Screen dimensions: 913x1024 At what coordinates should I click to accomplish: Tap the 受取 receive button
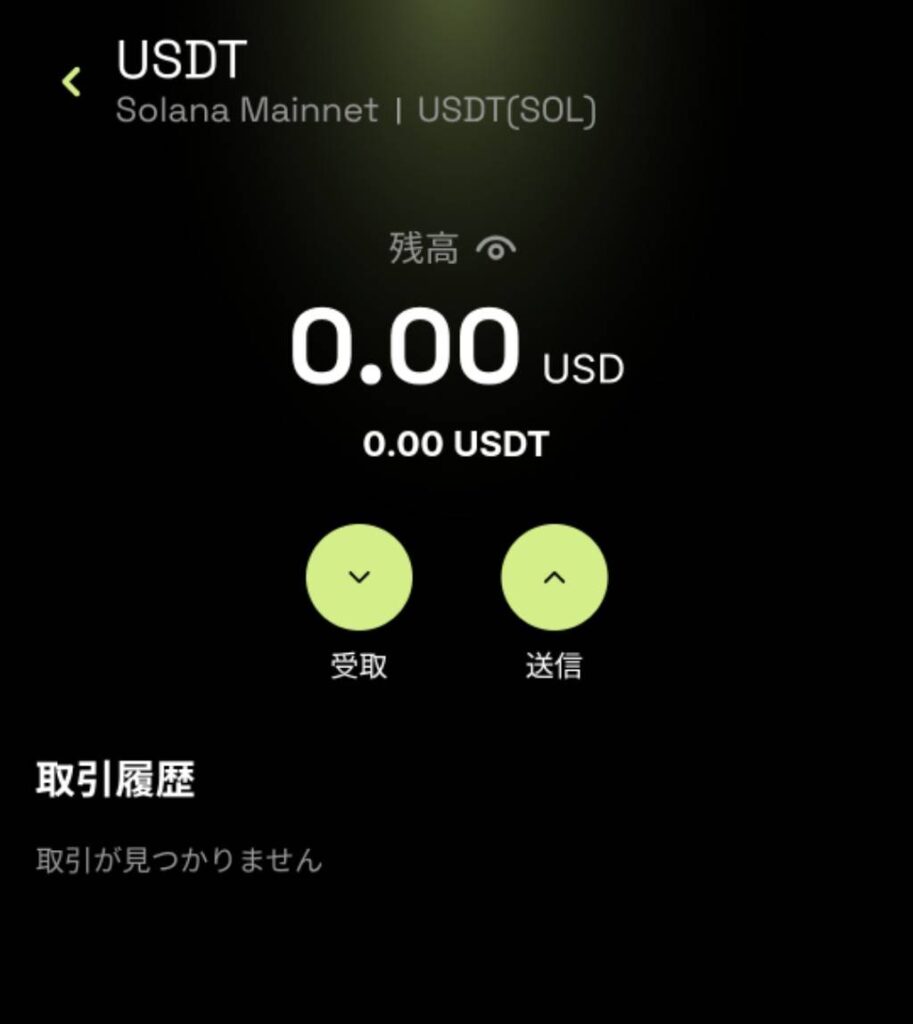[359, 577]
